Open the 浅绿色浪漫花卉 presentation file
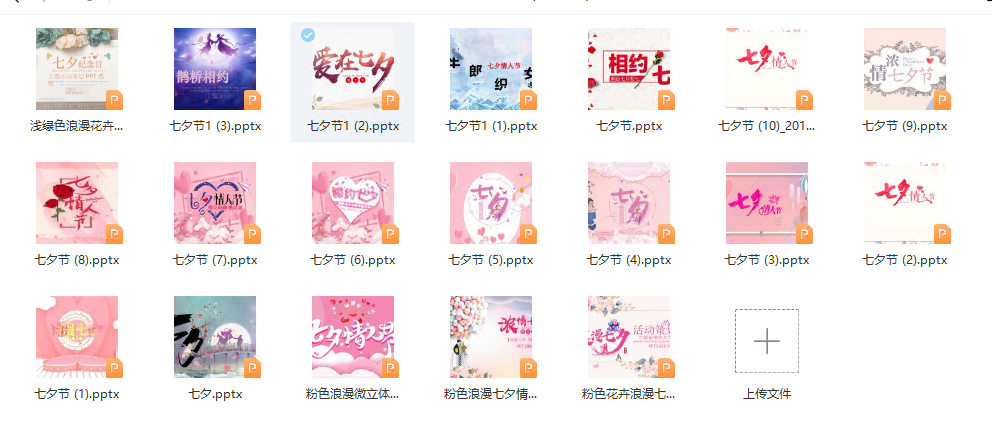This screenshot has height=433, width=992. pos(77,69)
